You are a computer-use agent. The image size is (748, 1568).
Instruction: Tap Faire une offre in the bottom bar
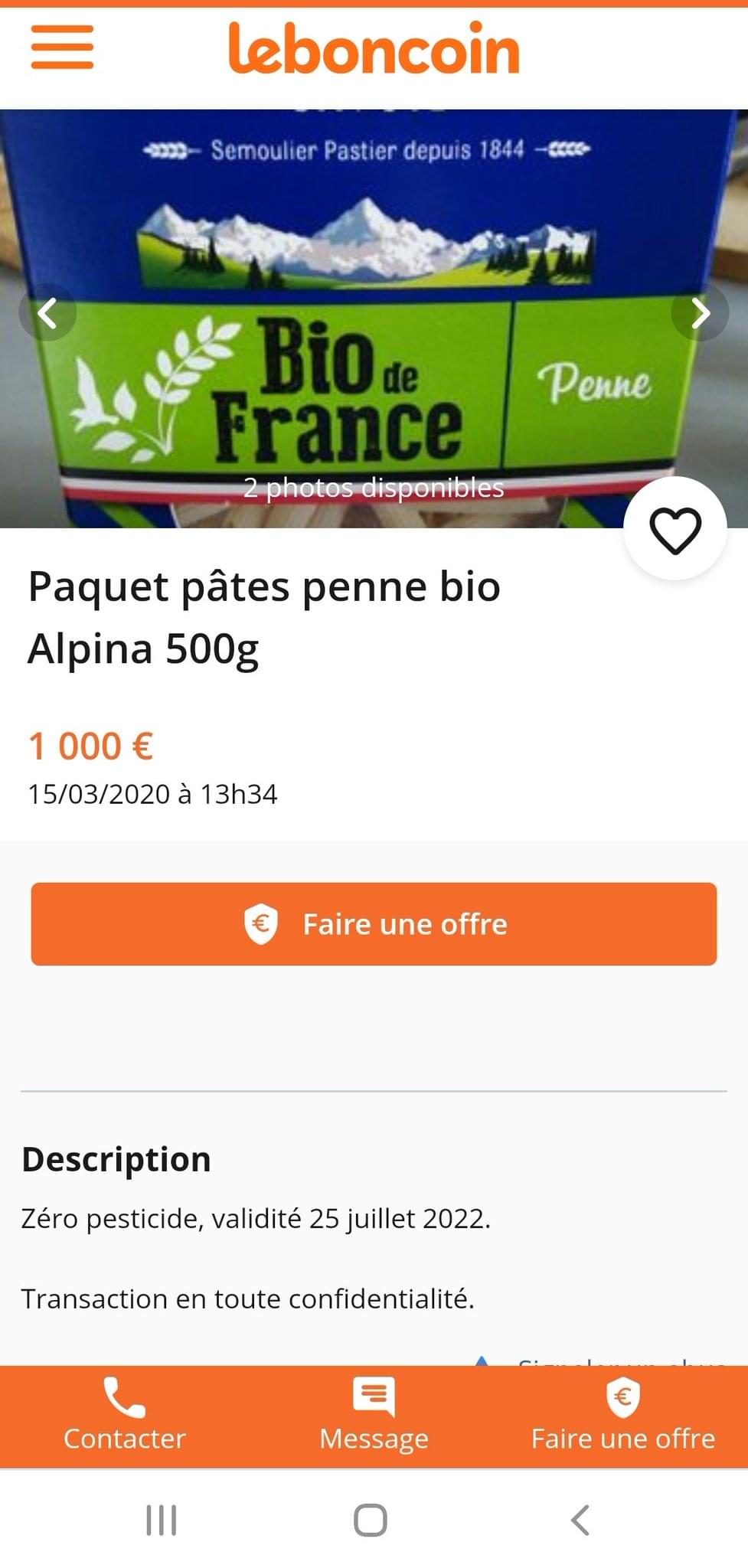pyautogui.click(x=623, y=1416)
